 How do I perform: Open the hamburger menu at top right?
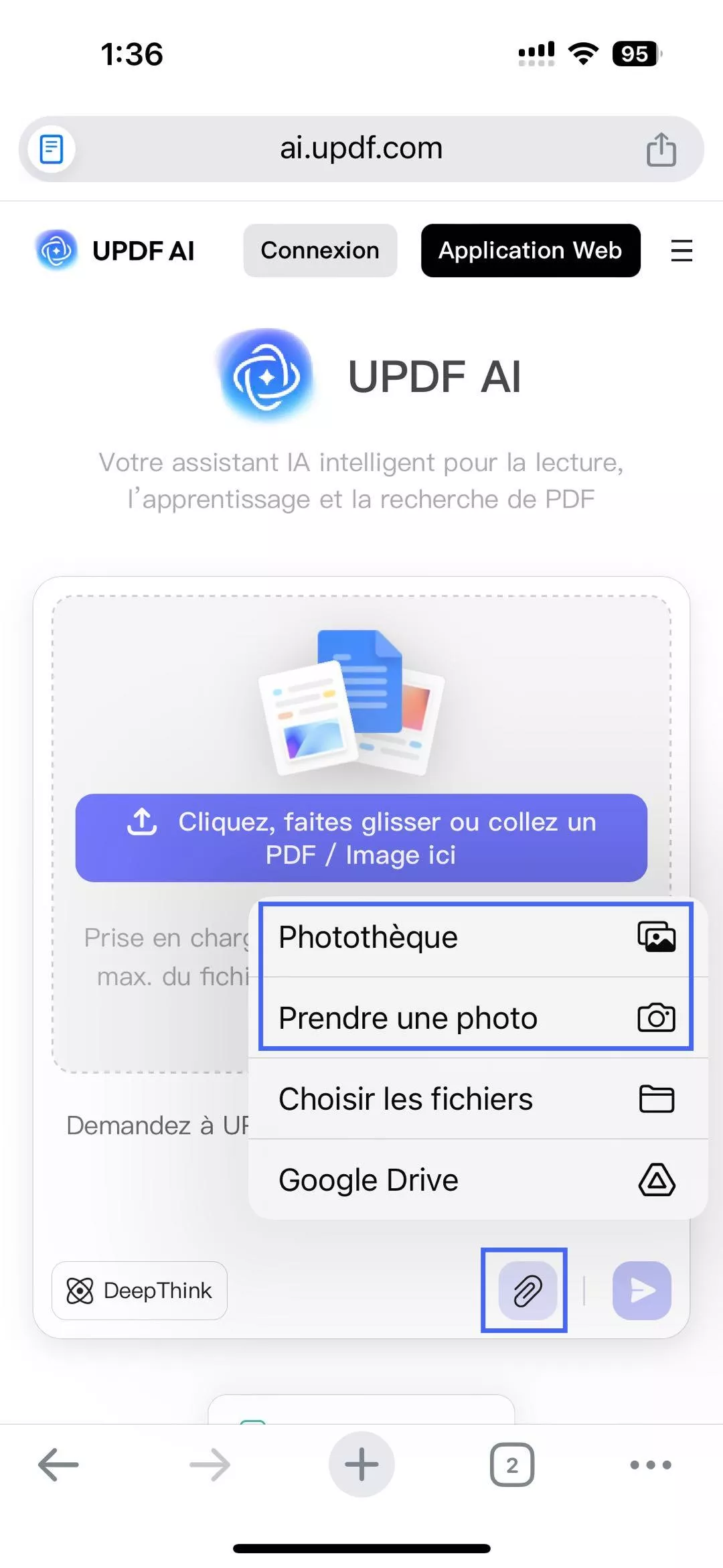(681, 251)
